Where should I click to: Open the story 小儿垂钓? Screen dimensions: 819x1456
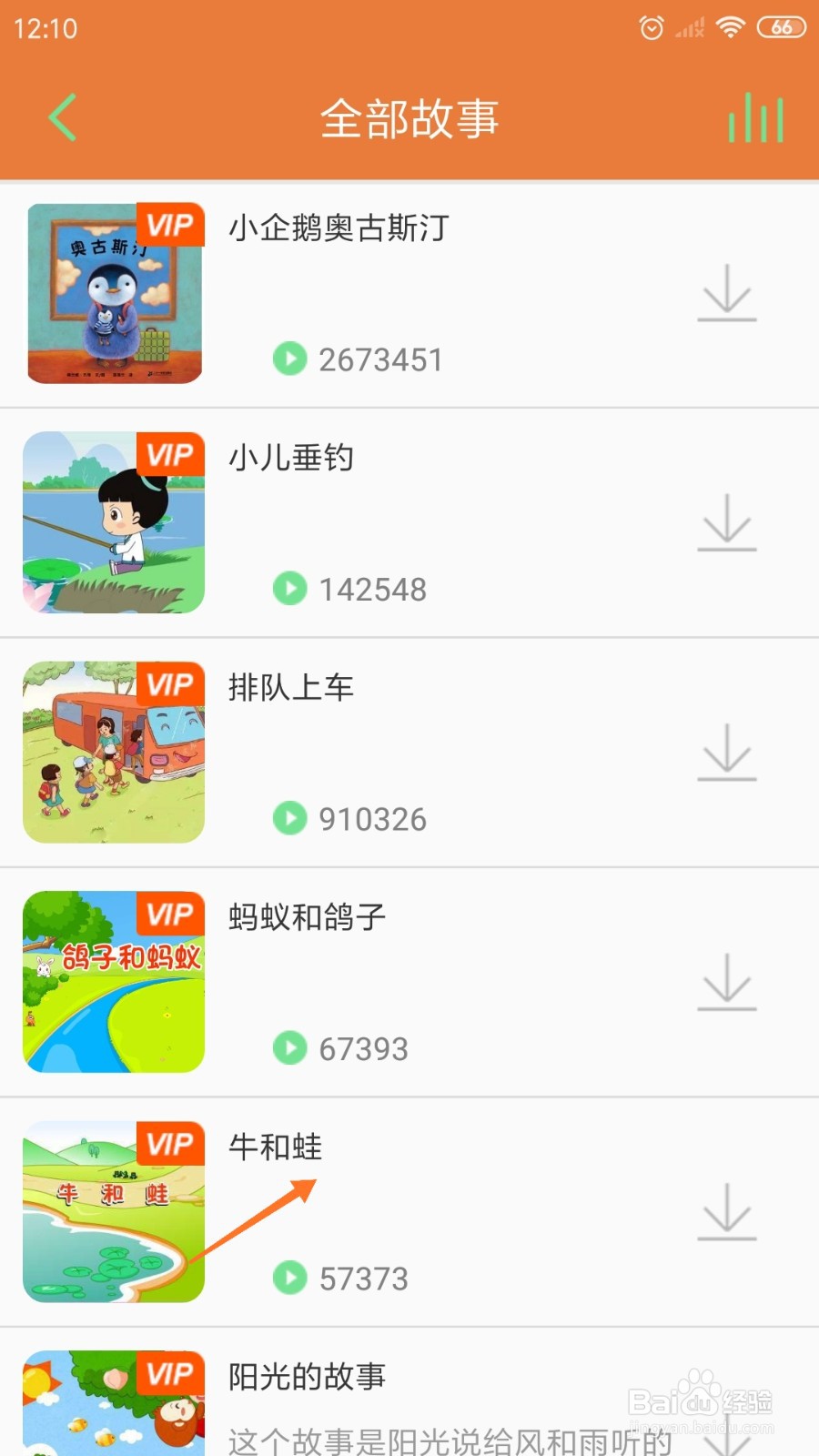409,523
